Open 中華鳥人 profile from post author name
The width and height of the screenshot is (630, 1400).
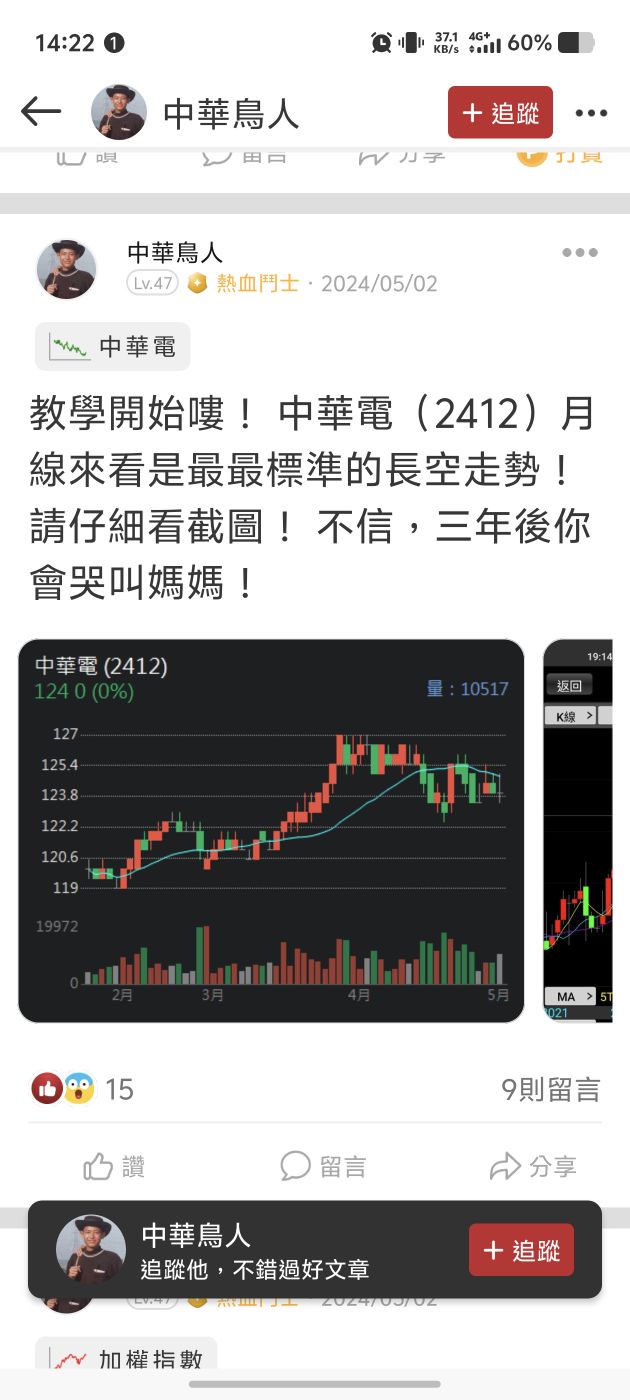(175, 253)
